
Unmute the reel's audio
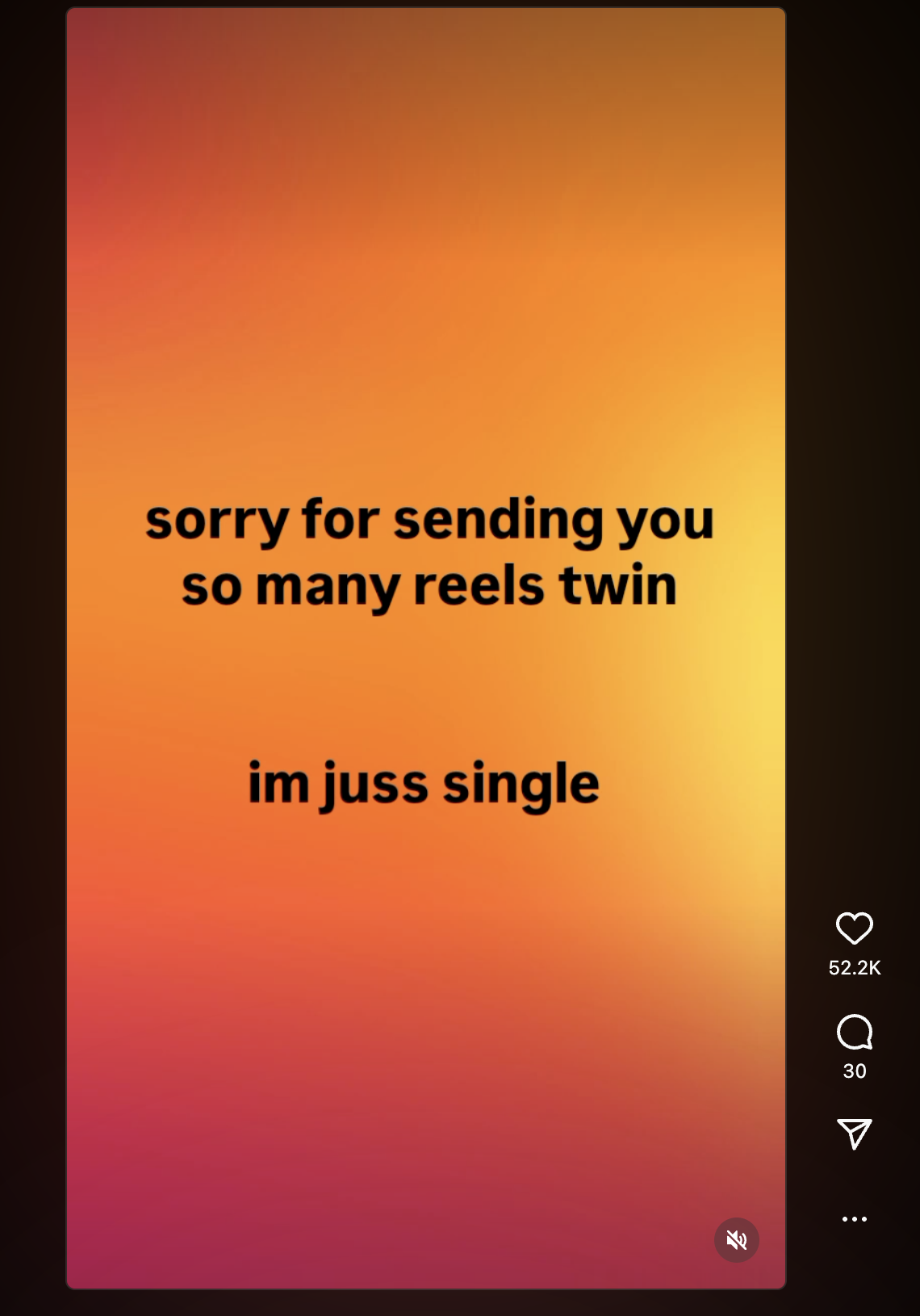tap(737, 1239)
